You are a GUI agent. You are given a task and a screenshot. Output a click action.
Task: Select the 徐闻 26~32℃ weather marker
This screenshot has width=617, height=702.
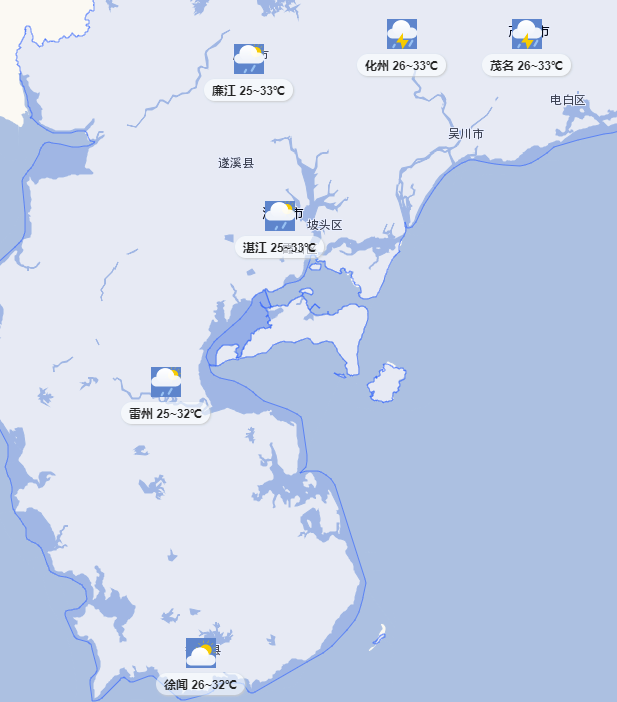(x=200, y=684)
